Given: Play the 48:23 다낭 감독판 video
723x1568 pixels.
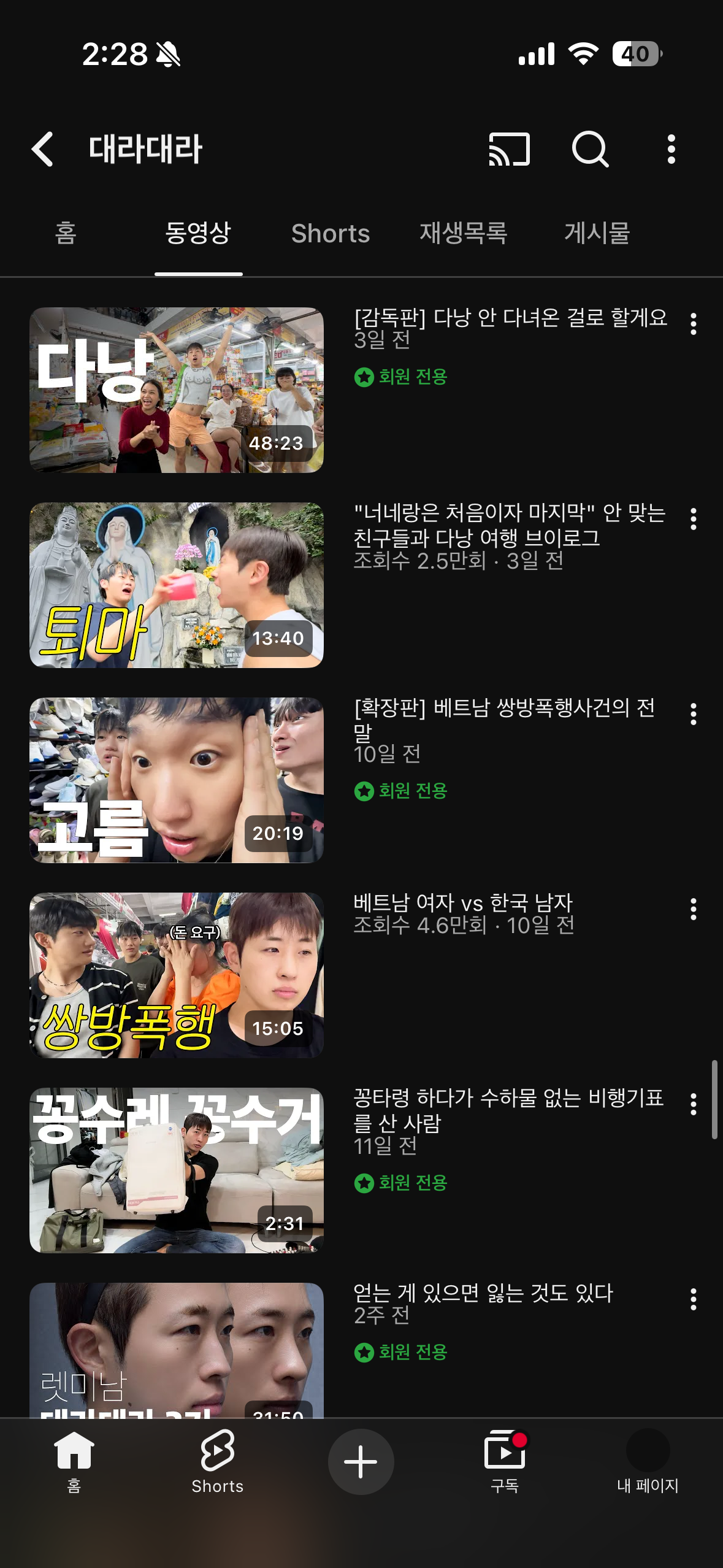Looking at the screenshot, I should click(x=177, y=390).
